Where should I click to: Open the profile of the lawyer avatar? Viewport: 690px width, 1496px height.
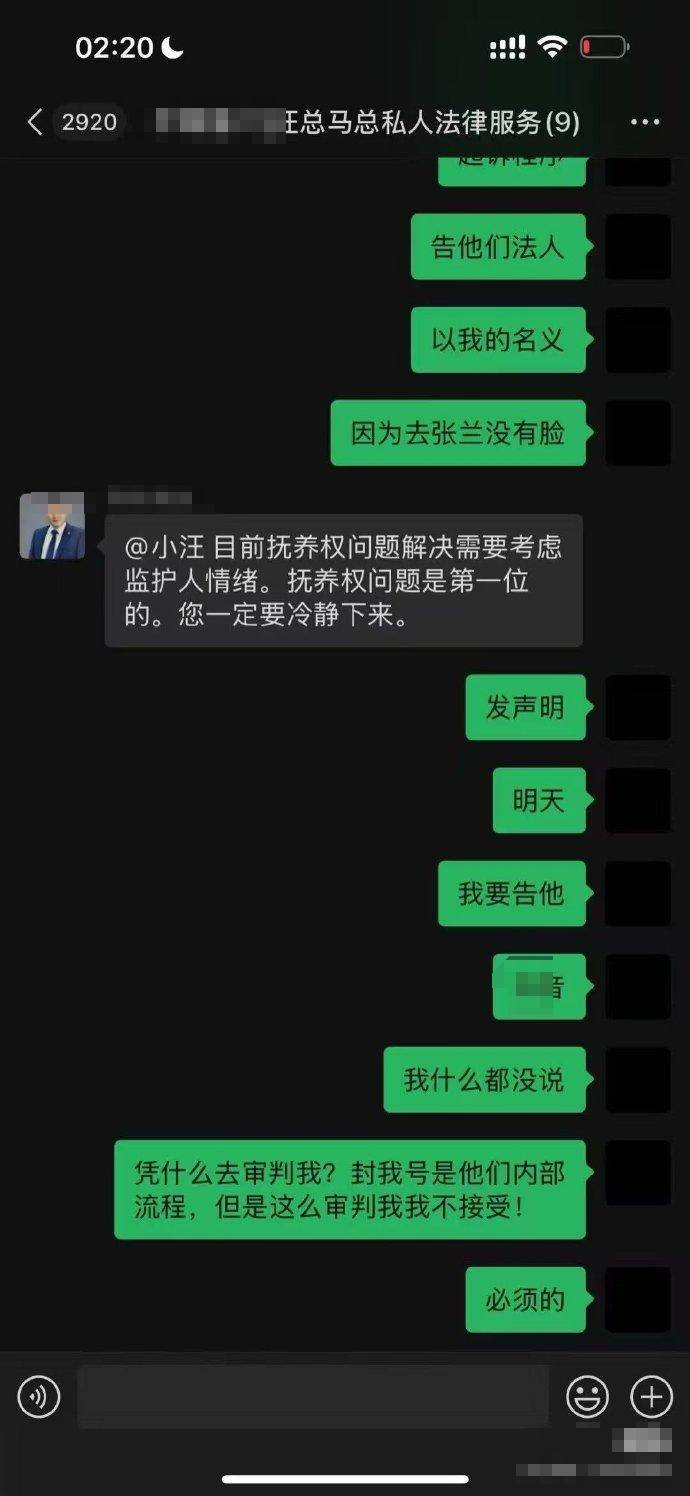point(52,526)
